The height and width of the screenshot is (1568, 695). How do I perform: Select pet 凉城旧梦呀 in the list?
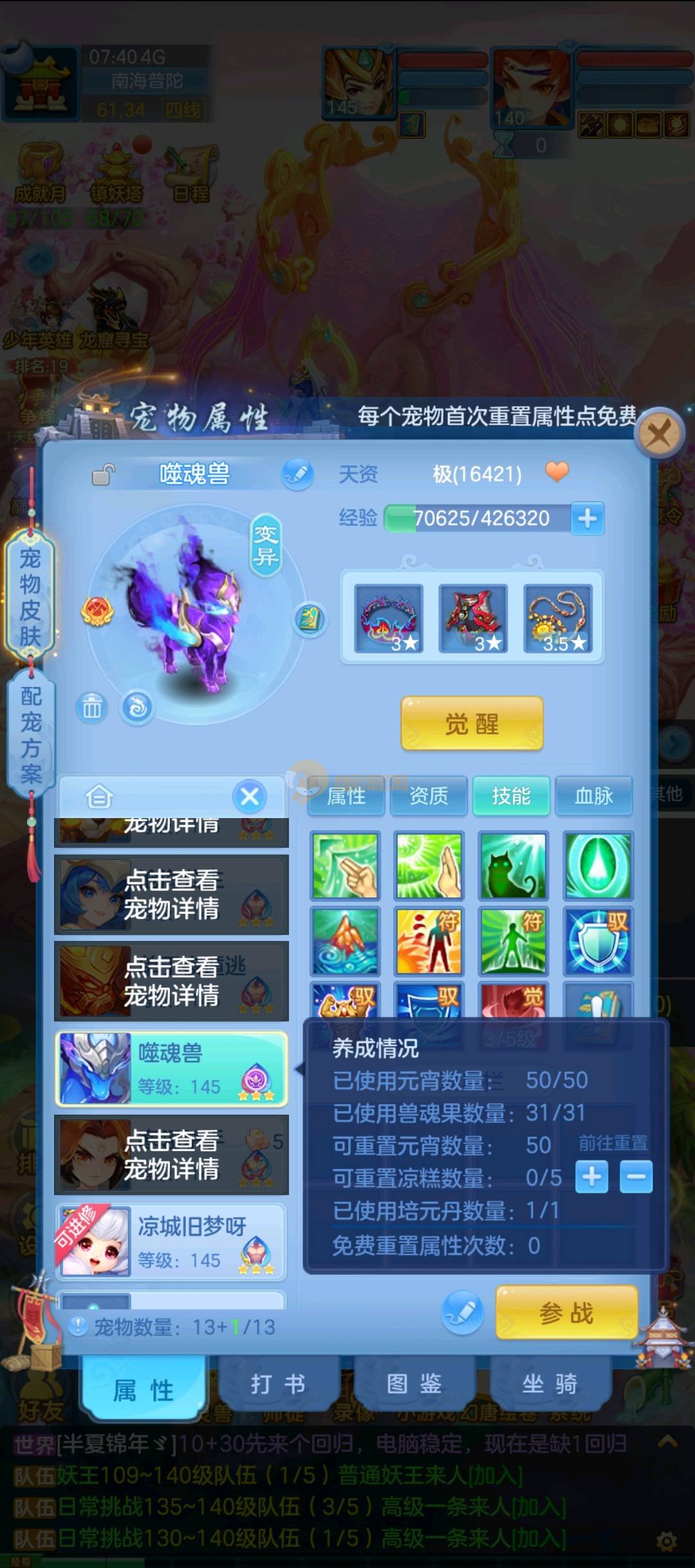[171, 1243]
